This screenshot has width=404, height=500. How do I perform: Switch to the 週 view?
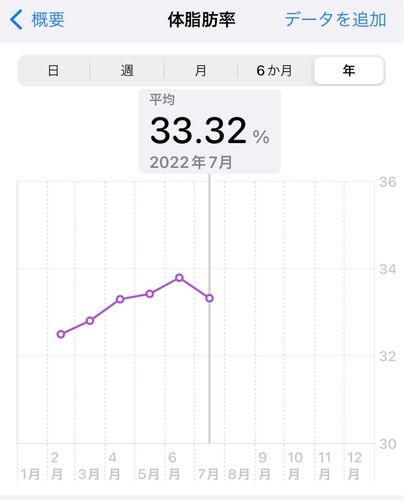click(x=127, y=71)
